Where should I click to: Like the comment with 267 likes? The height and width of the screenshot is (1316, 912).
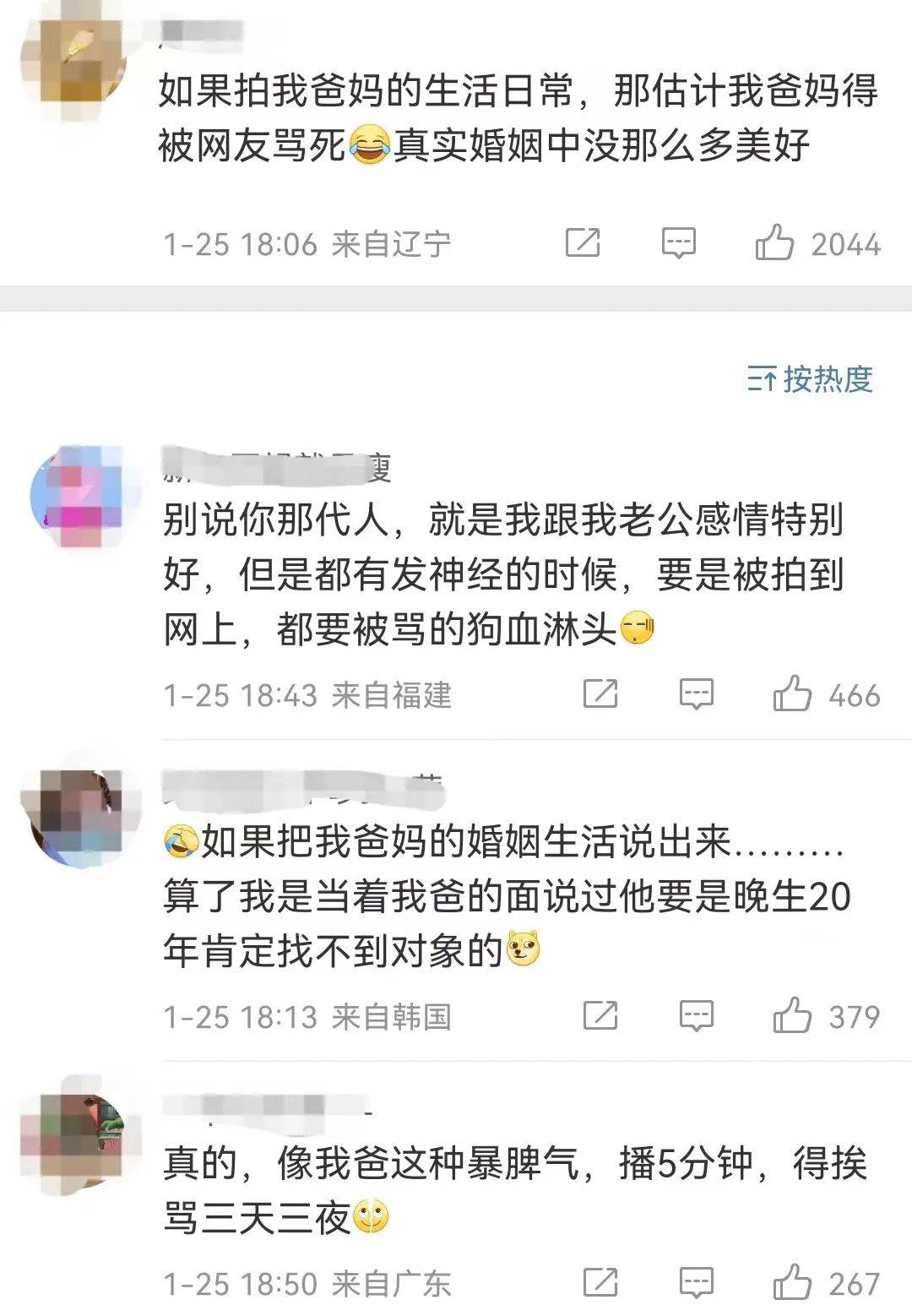click(792, 1282)
